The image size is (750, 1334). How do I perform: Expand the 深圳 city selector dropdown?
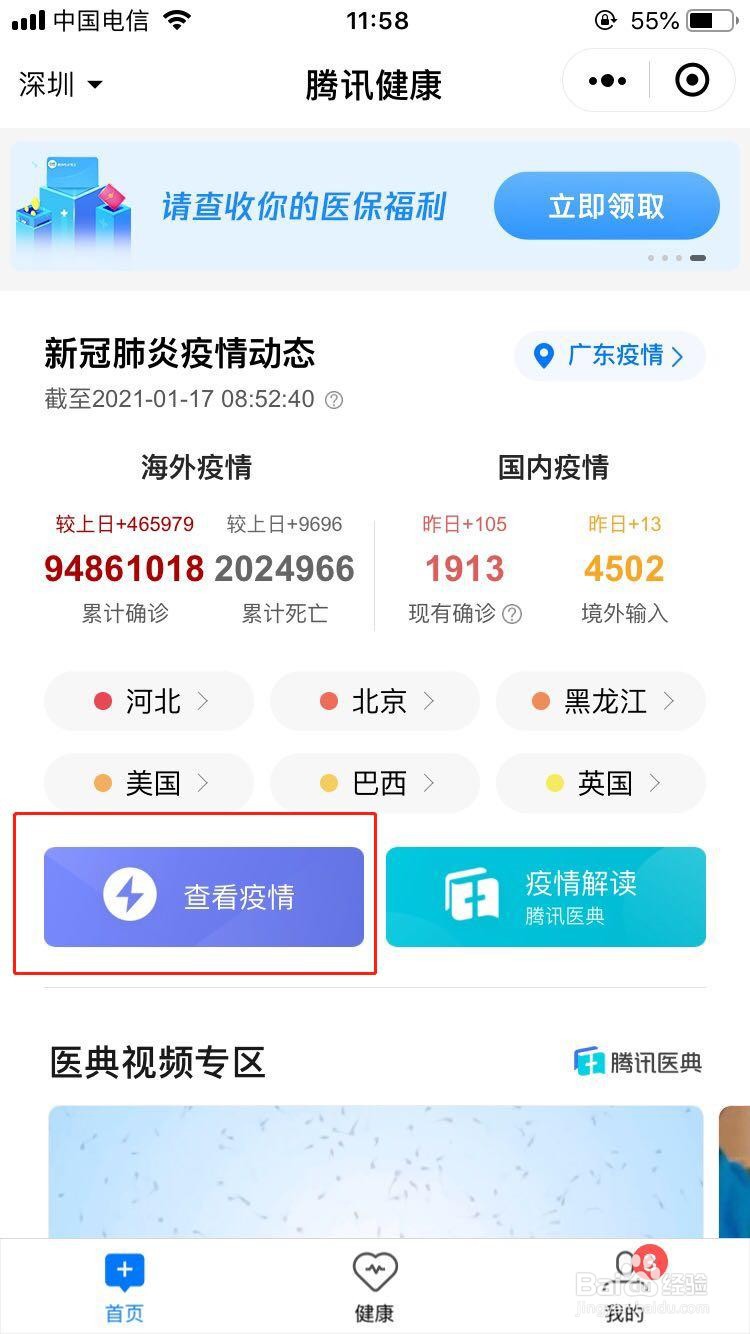click(x=62, y=84)
